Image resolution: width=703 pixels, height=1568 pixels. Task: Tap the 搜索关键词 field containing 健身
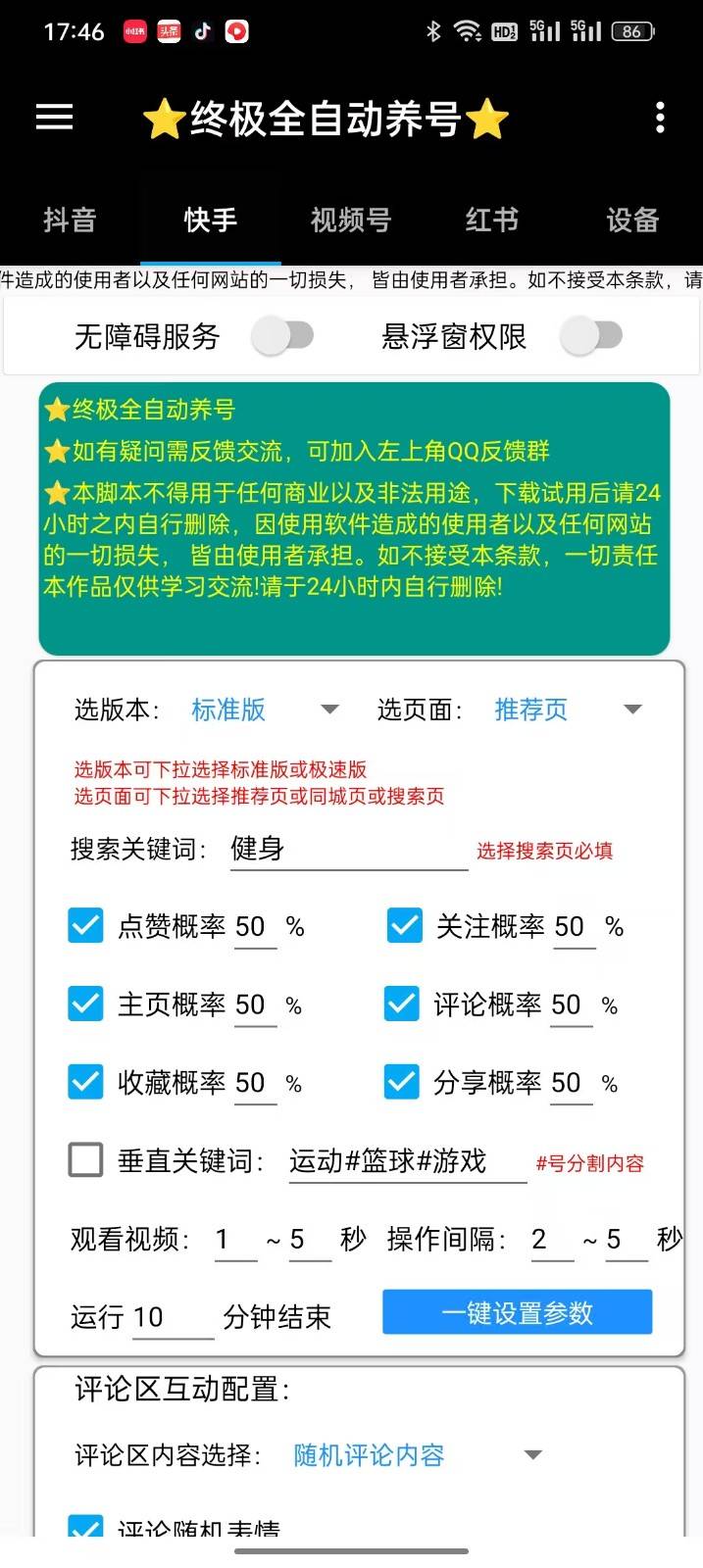click(x=347, y=849)
